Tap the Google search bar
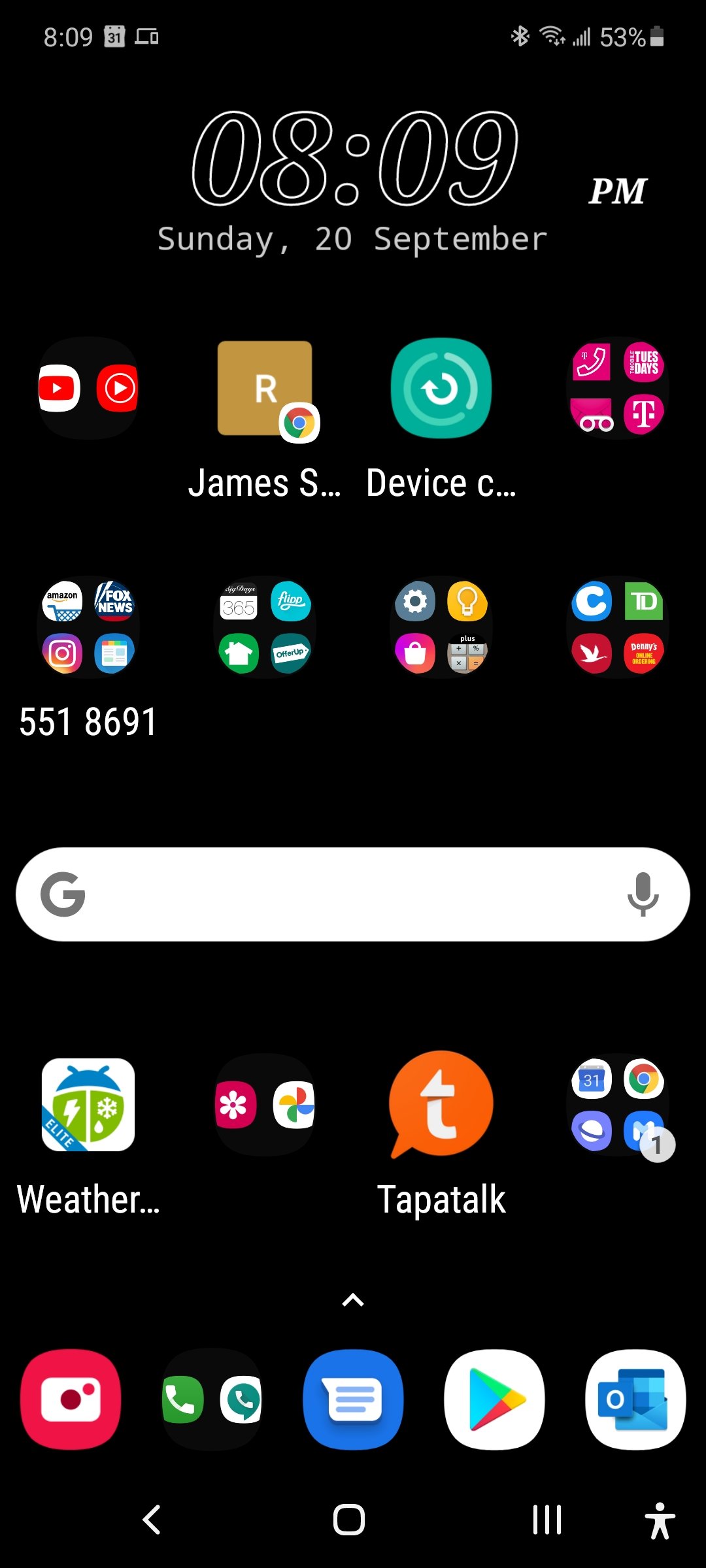Image resolution: width=706 pixels, height=1568 pixels. (x=340, y=894)
